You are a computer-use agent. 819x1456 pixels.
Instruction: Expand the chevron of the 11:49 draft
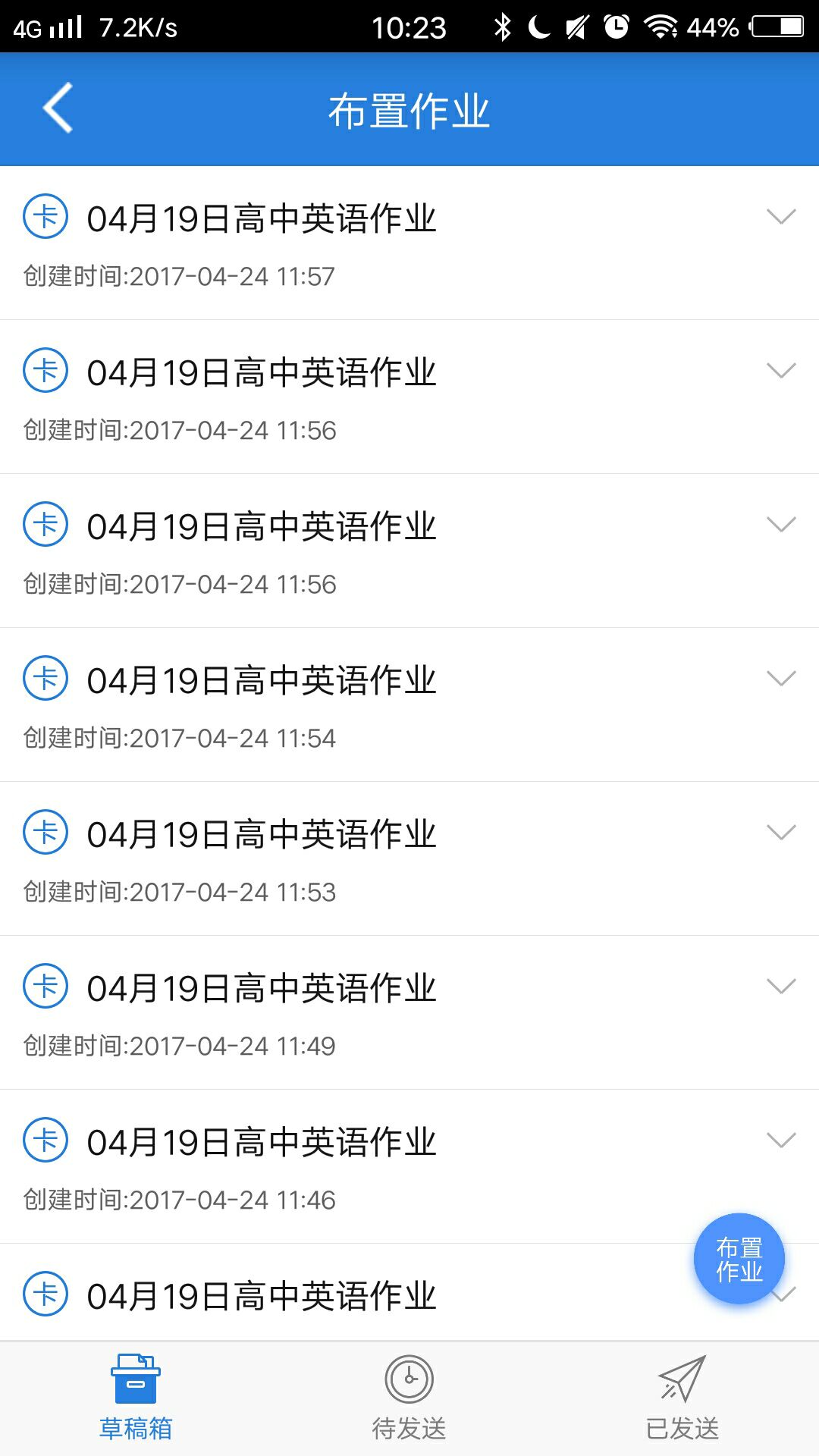781,987
